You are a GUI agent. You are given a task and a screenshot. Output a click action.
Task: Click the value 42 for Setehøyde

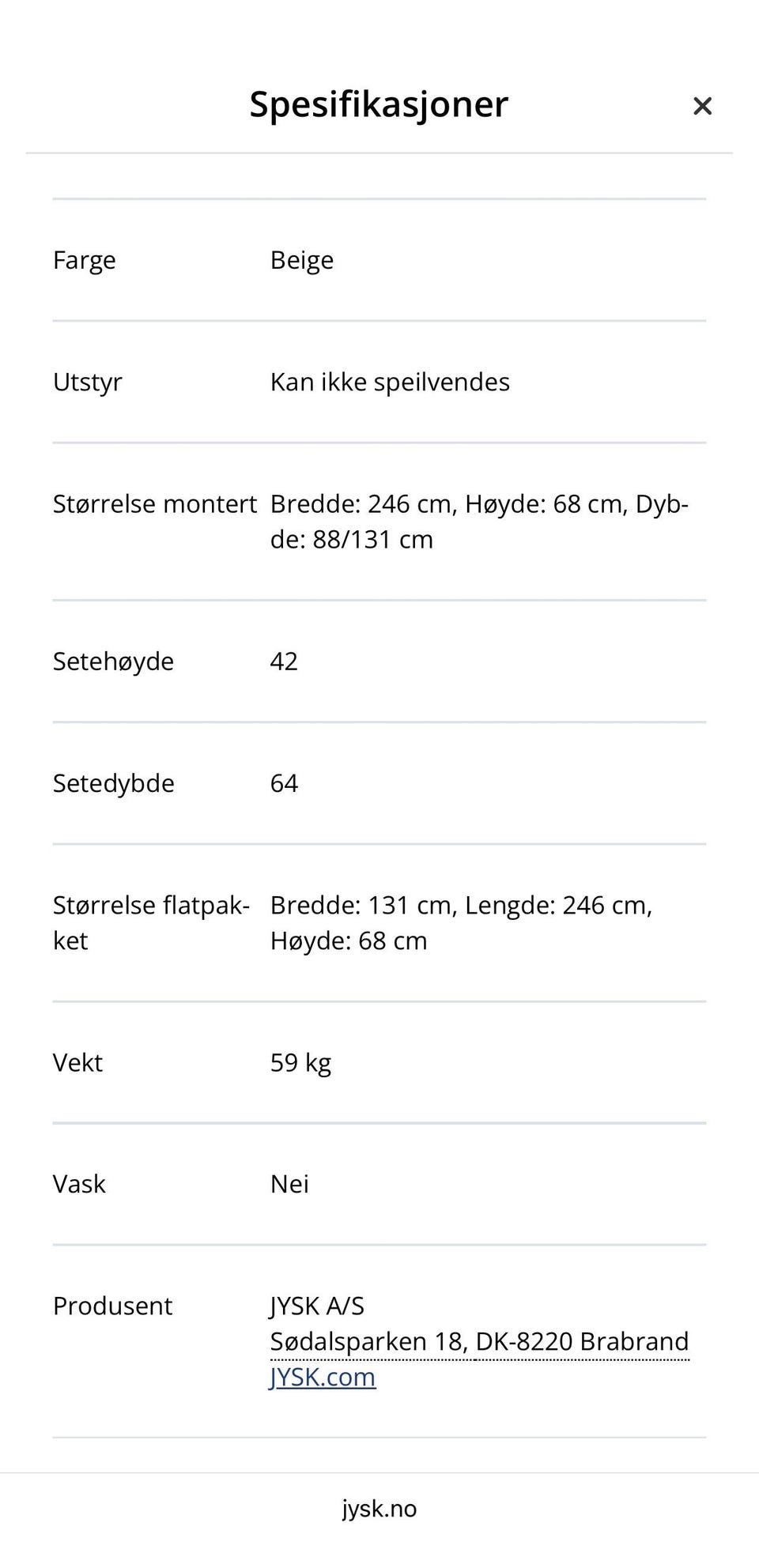pyautogui.click(x=284, y=661)
